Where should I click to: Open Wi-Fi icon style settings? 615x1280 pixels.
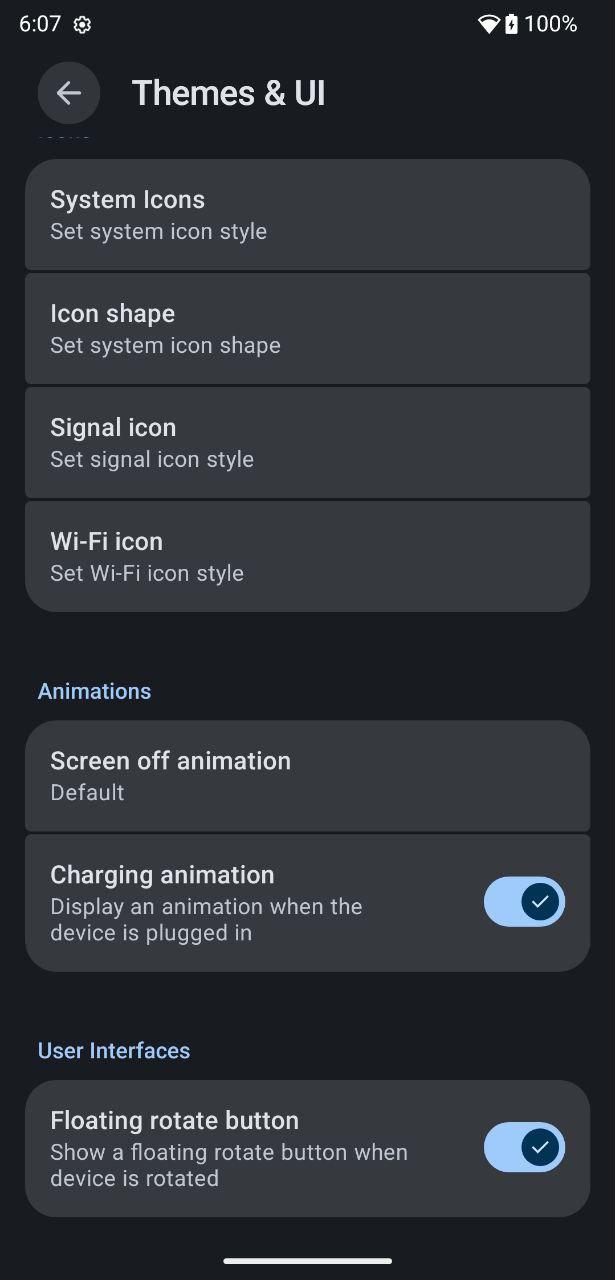click(x=307, y=557)
